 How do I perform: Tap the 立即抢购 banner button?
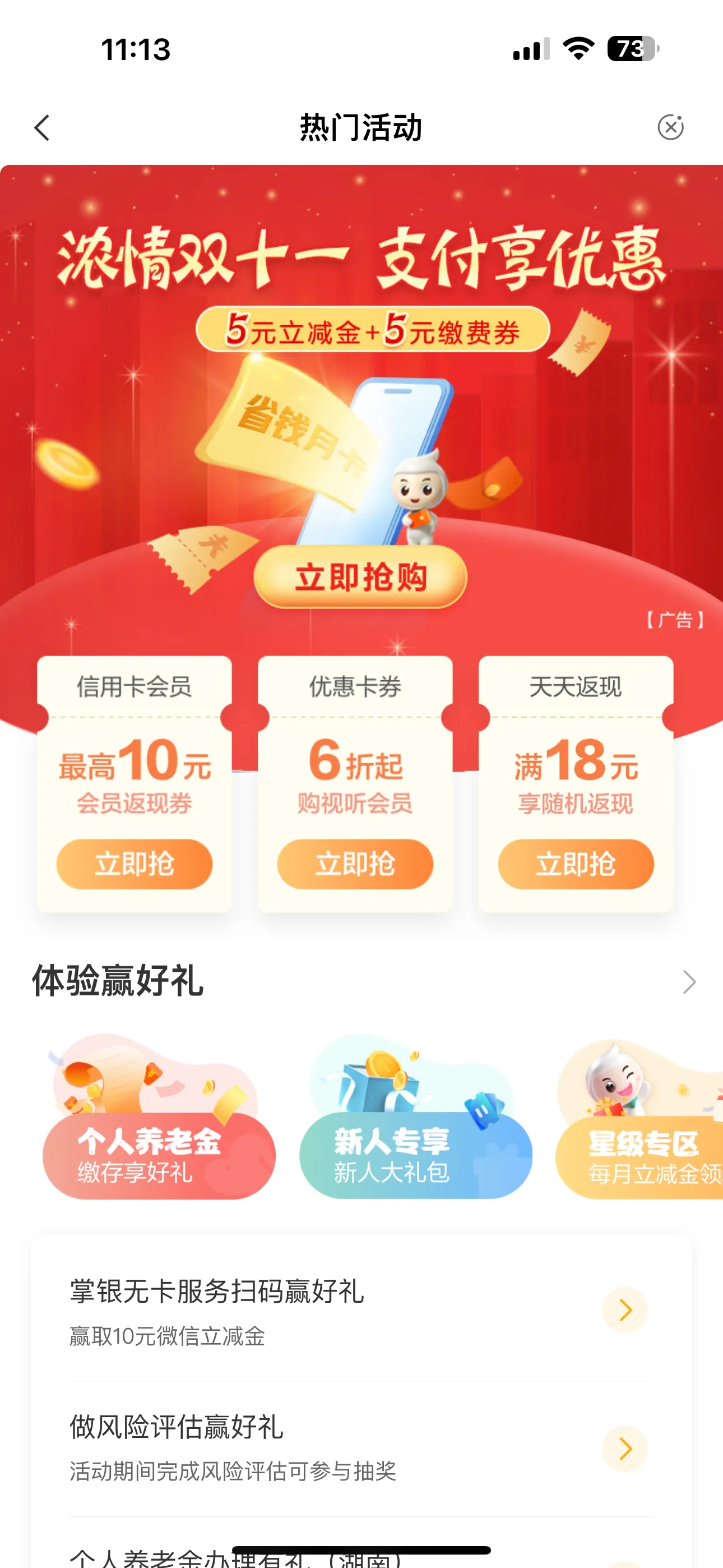coord(360,577)
